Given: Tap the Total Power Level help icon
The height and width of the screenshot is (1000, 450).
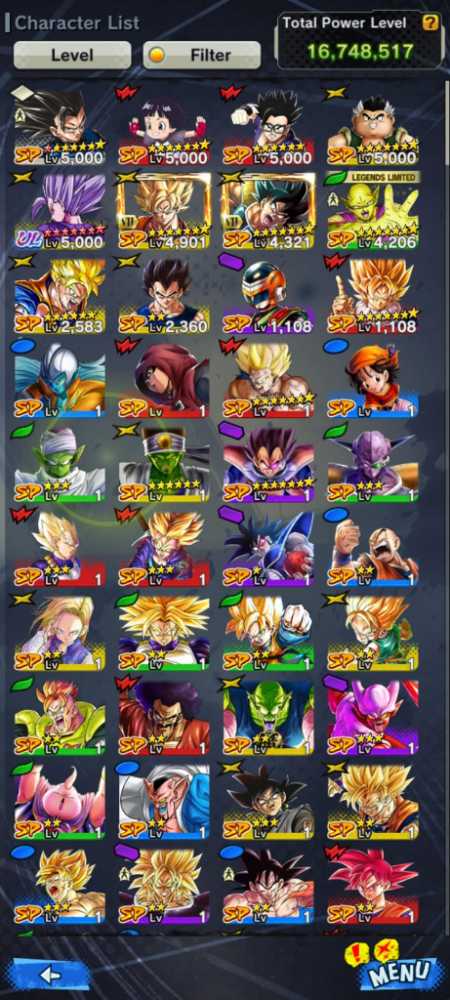Looking at the screenshot, I should click(431, 24).
